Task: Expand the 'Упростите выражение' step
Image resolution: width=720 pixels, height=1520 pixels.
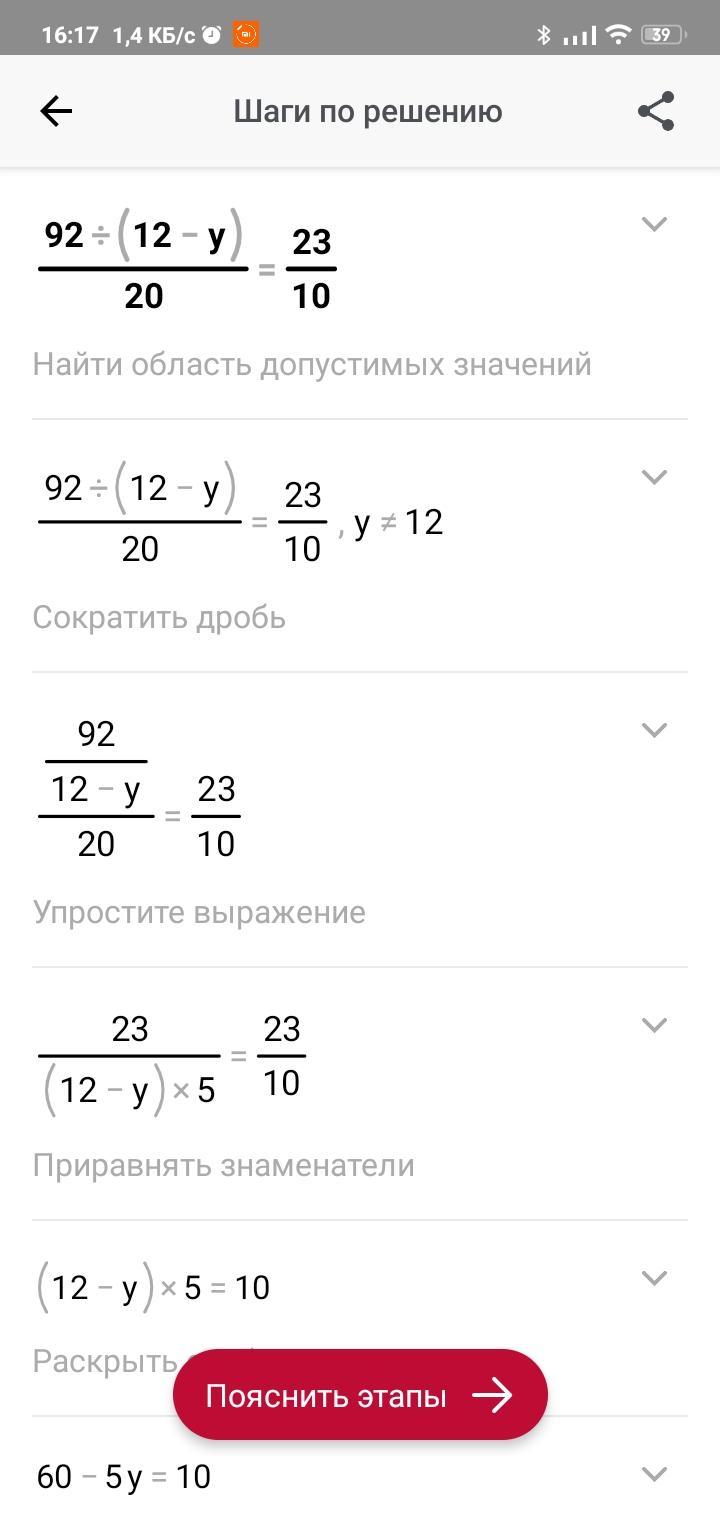Action: point(654,730)
